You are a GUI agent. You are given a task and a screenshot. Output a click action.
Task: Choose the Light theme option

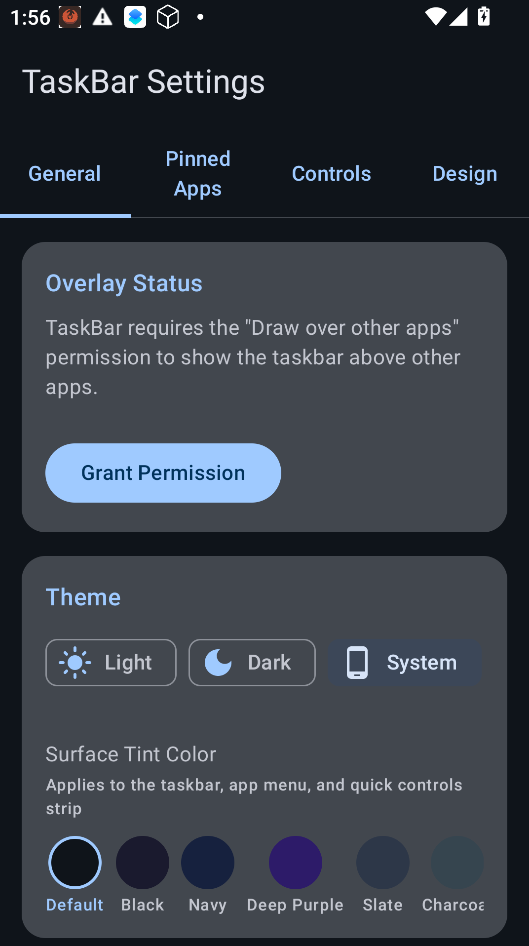pos(111,662)
